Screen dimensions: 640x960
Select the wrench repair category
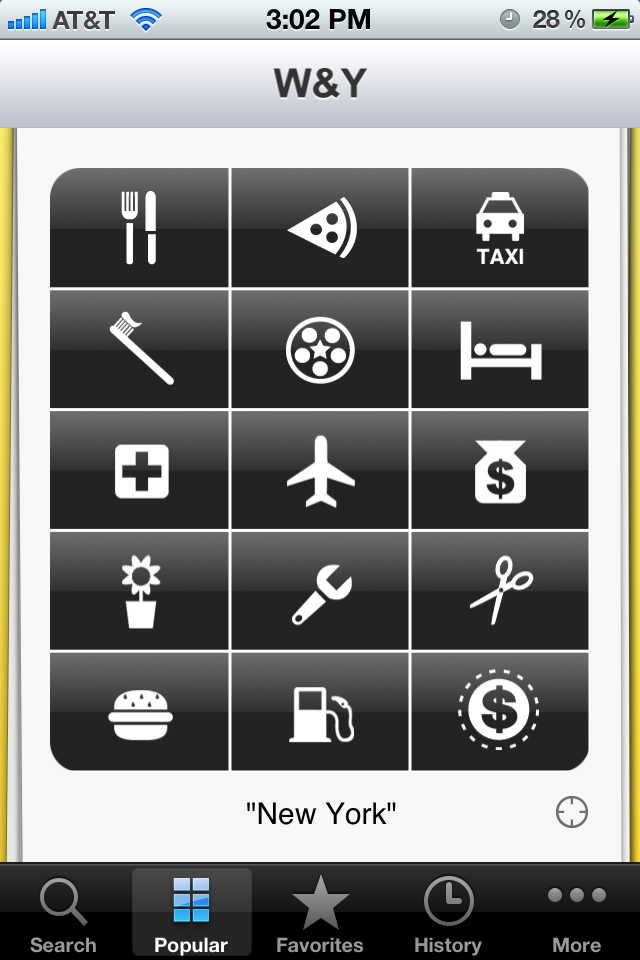(320, 591)
